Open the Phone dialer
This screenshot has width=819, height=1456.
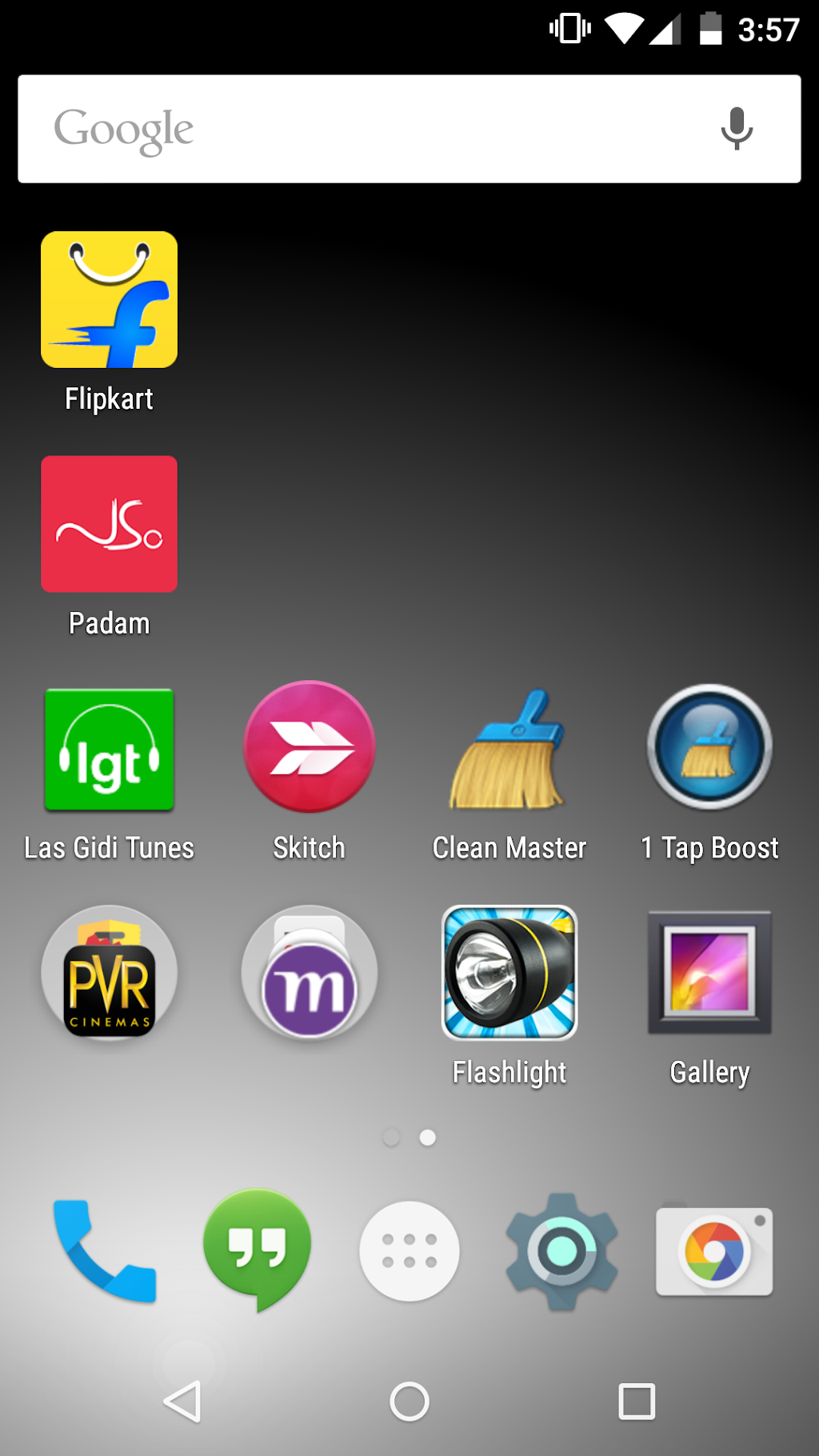coord(104,1250)
